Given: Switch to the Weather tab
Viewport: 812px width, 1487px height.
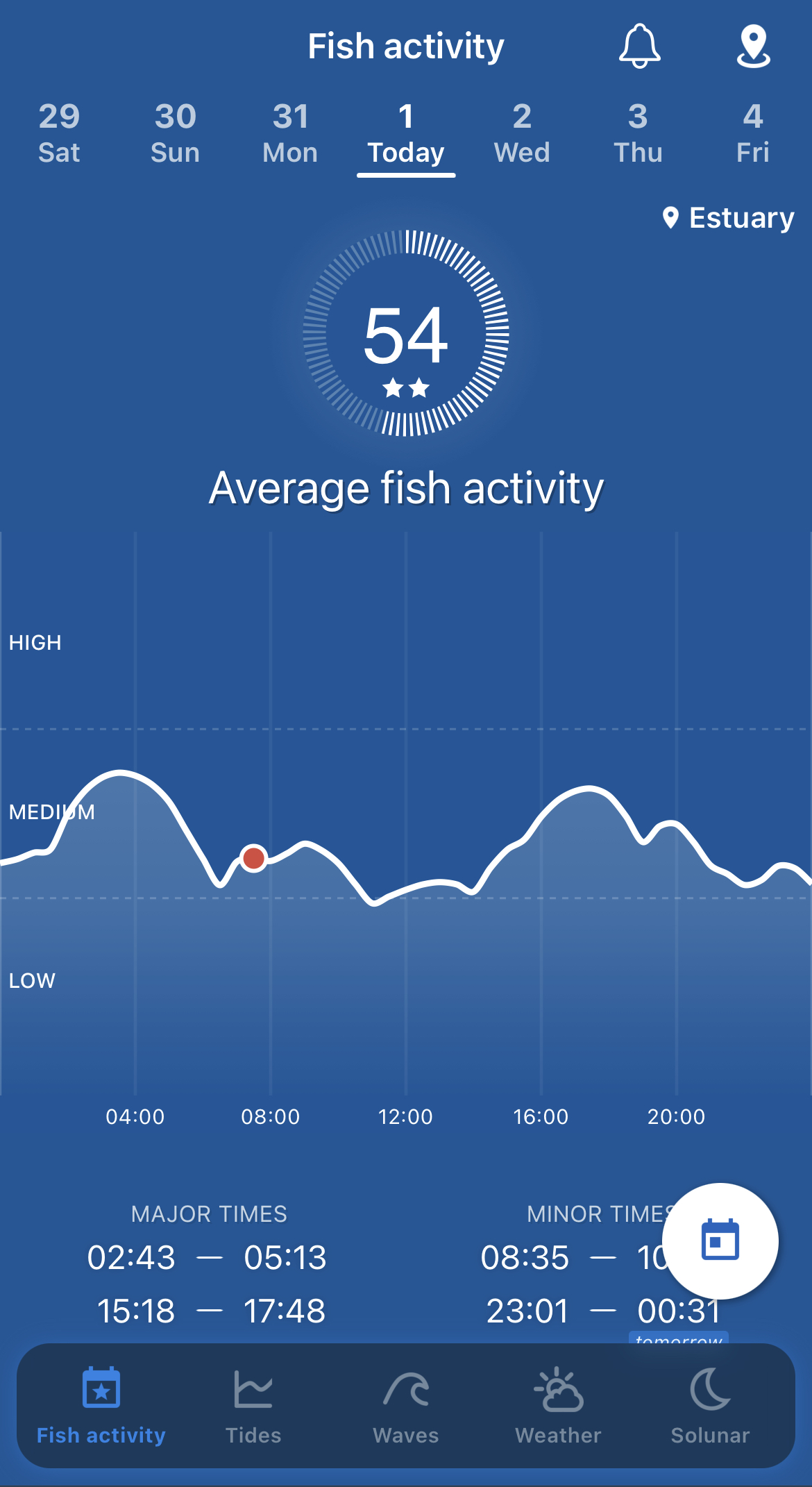Looking at the screenshot, I should click(x=558, y=1405).
